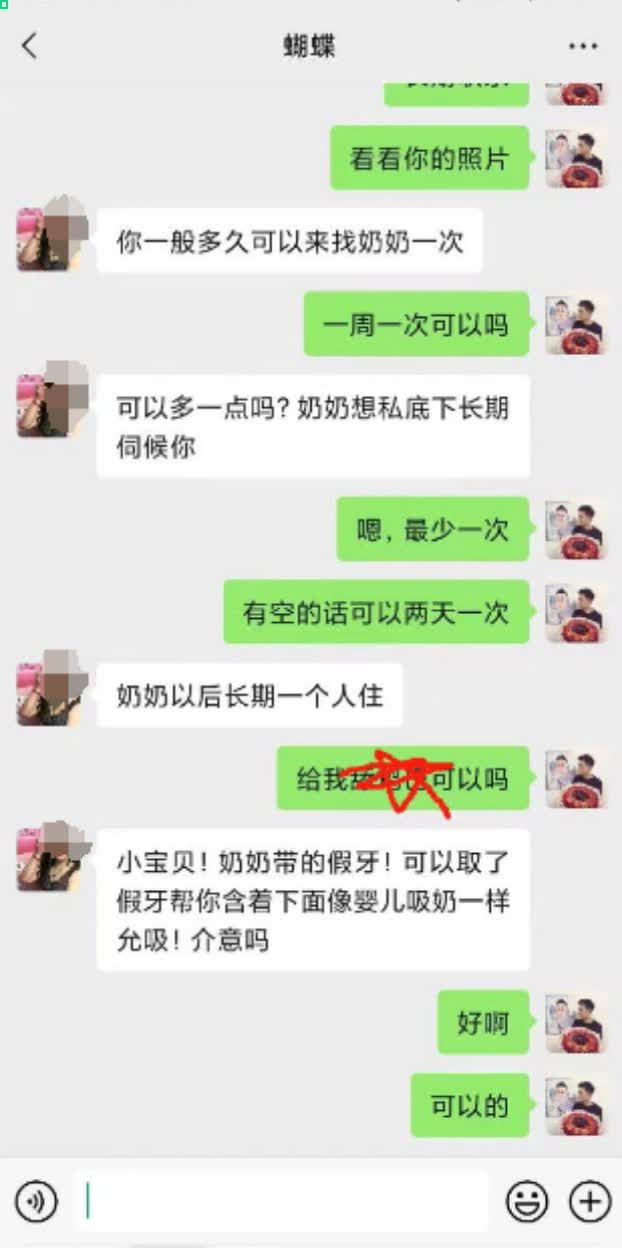
Task: Open the emoji sticker panel
Action: click(x=526, y=1201)
